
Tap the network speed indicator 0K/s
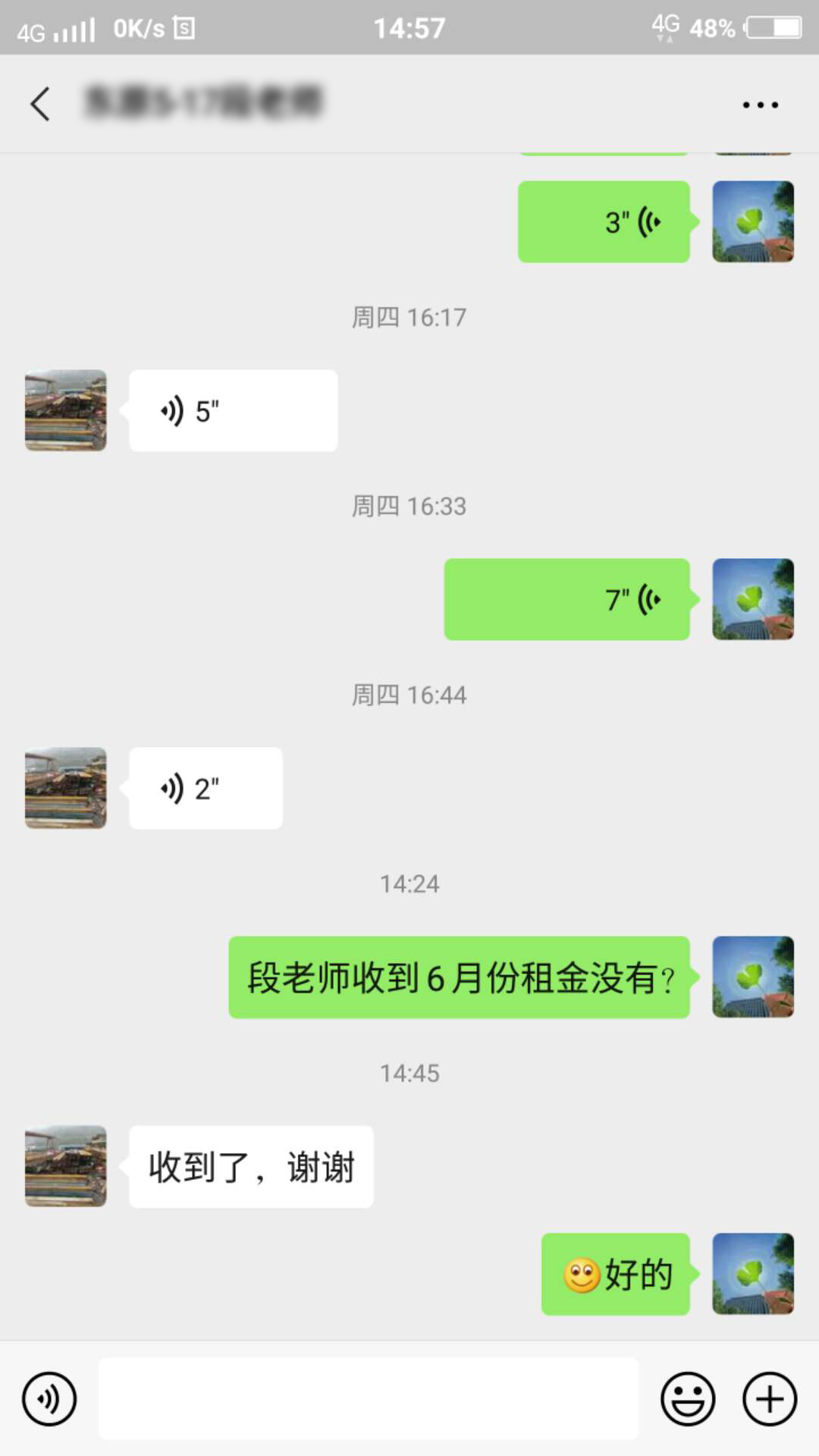(139, 28)
